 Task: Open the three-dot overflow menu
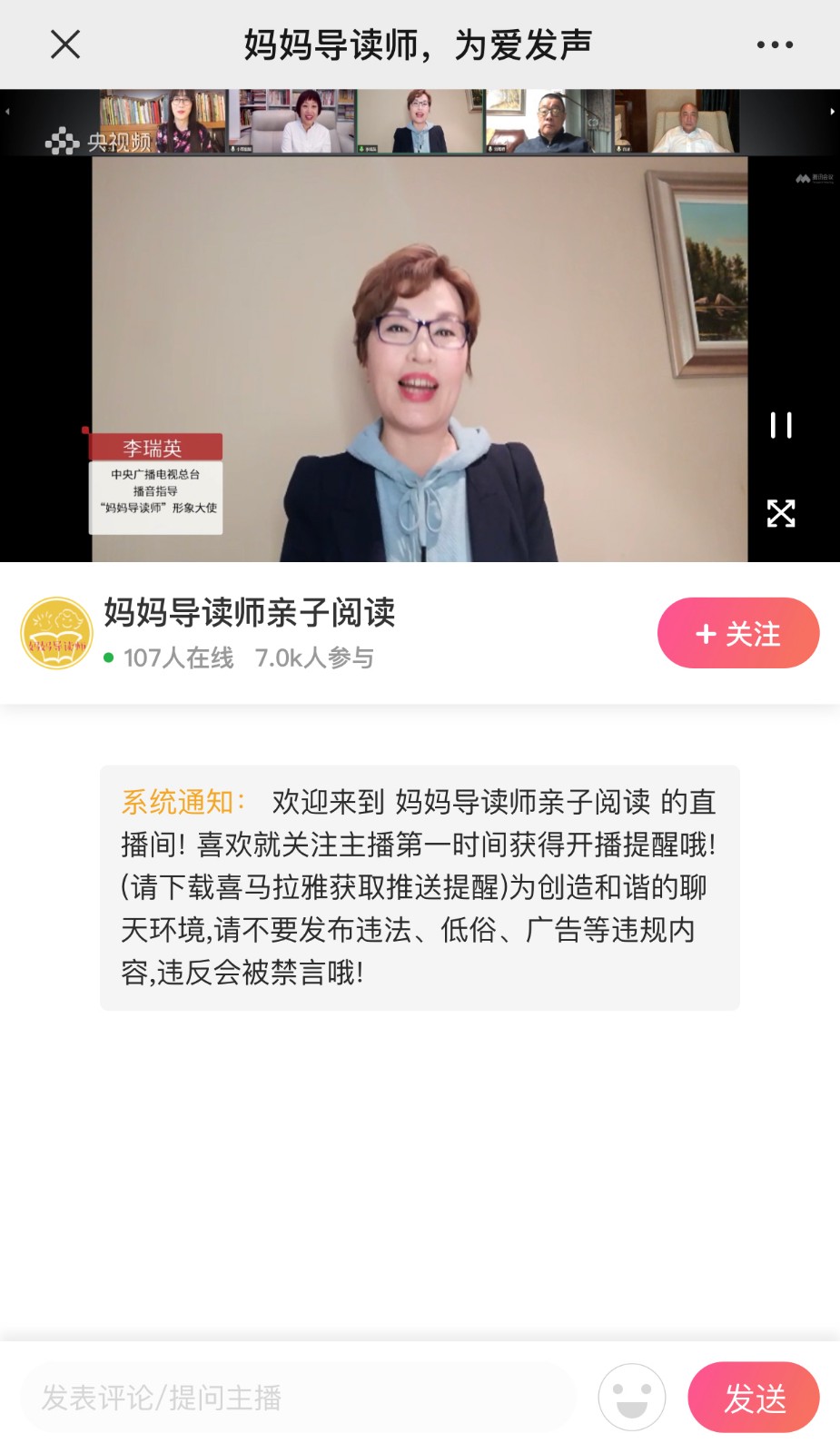click(775, 44)
